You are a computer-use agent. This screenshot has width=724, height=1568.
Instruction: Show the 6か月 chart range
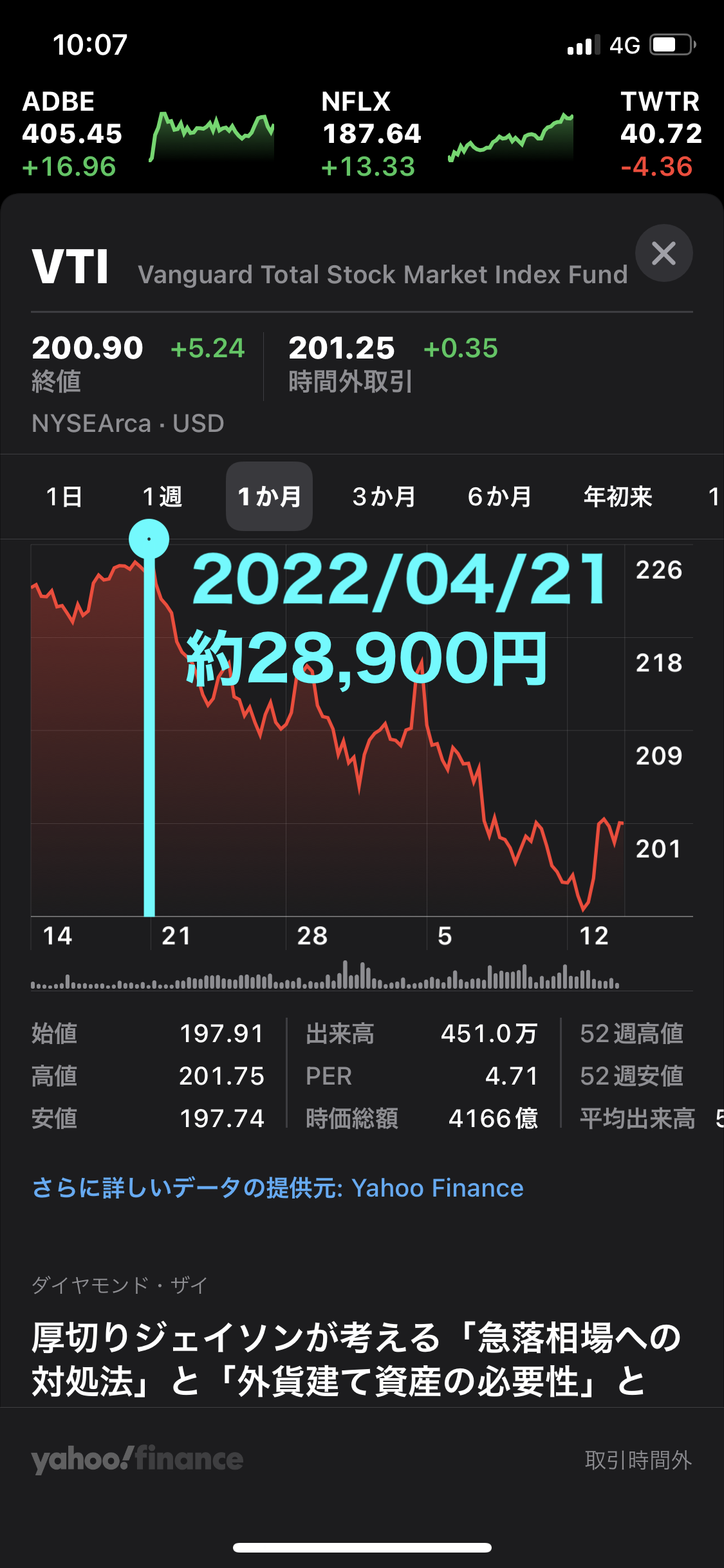pos(499,497)
